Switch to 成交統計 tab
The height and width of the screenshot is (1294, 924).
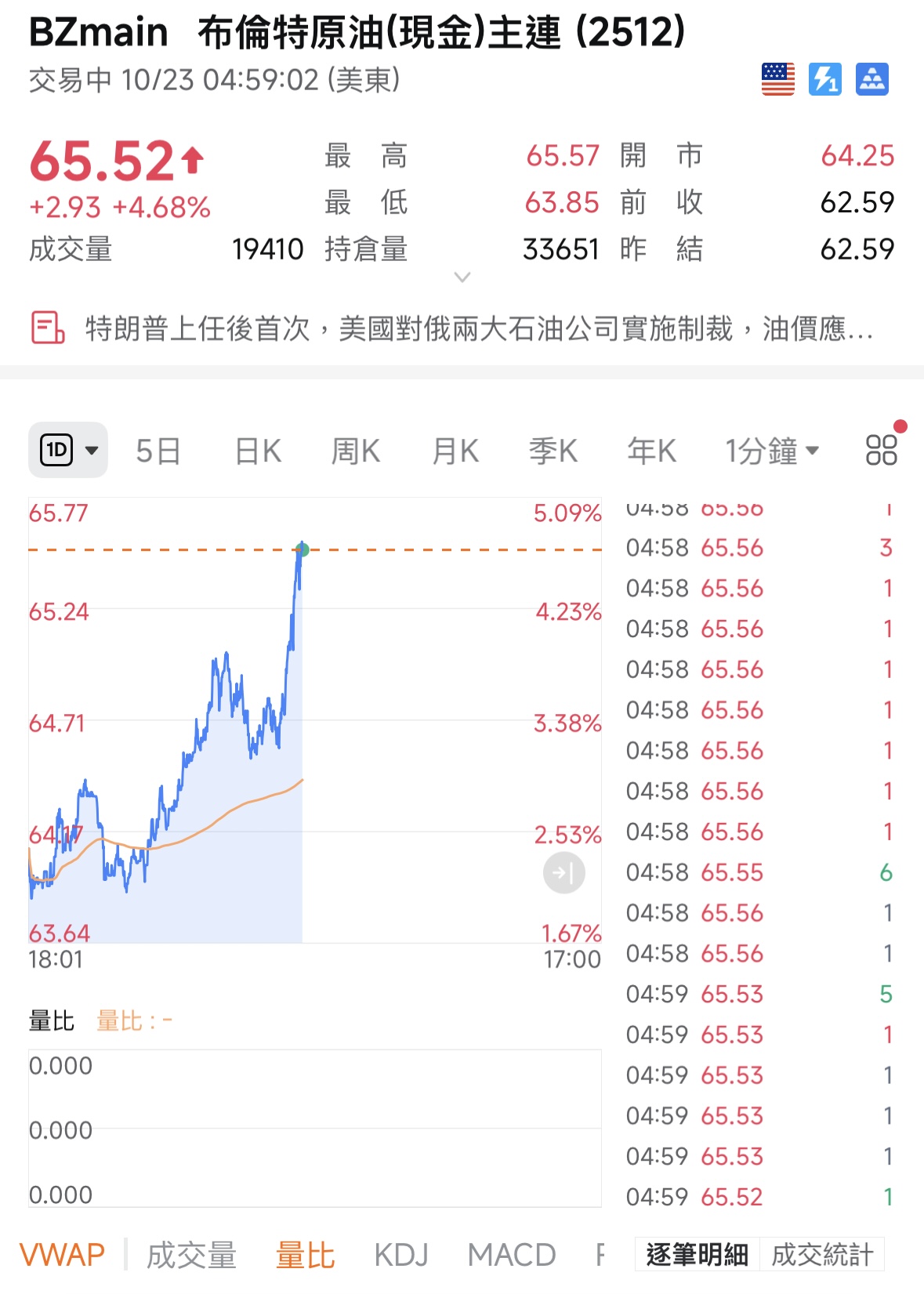point(821,1254)
